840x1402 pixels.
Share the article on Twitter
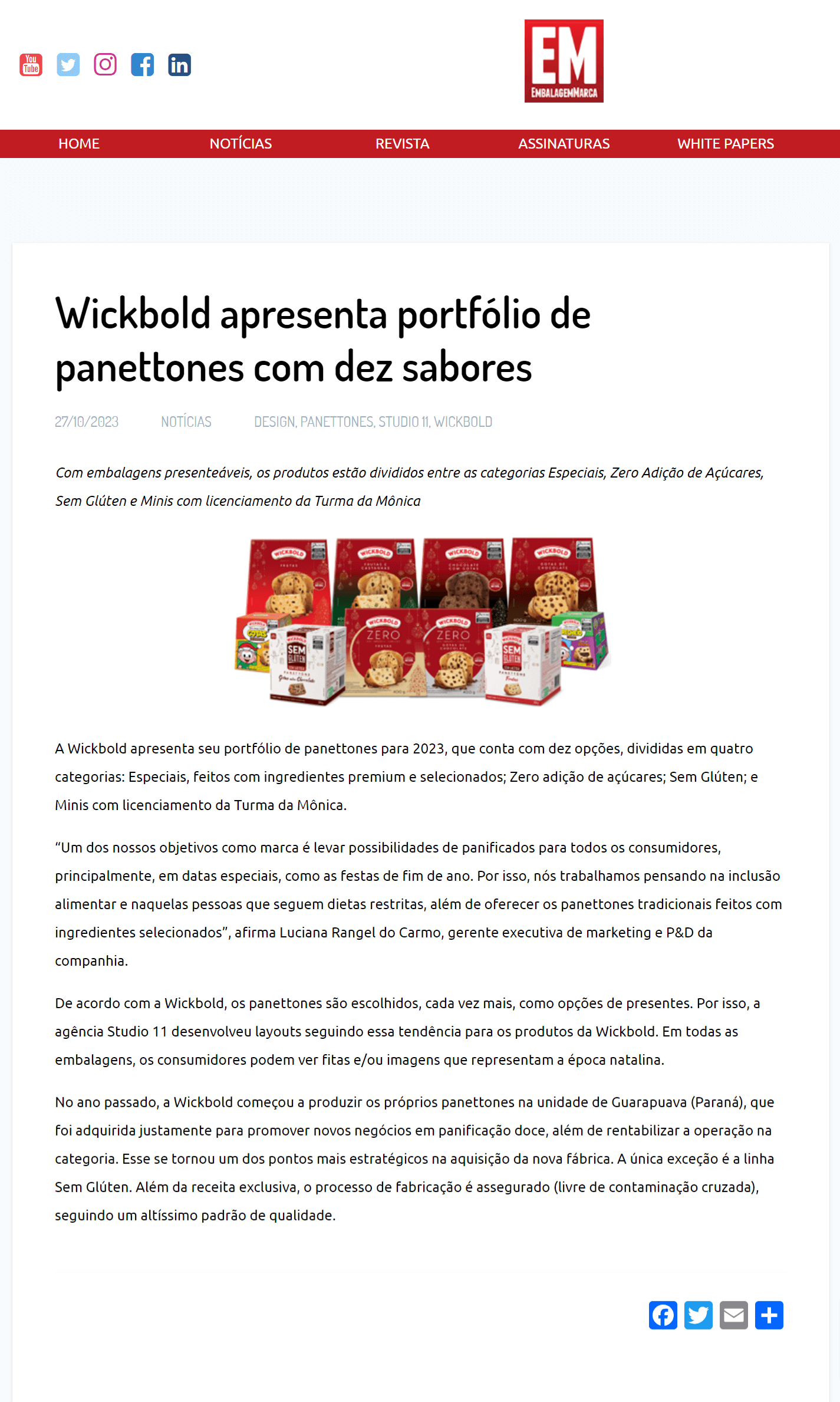[x=699, y=1315]
